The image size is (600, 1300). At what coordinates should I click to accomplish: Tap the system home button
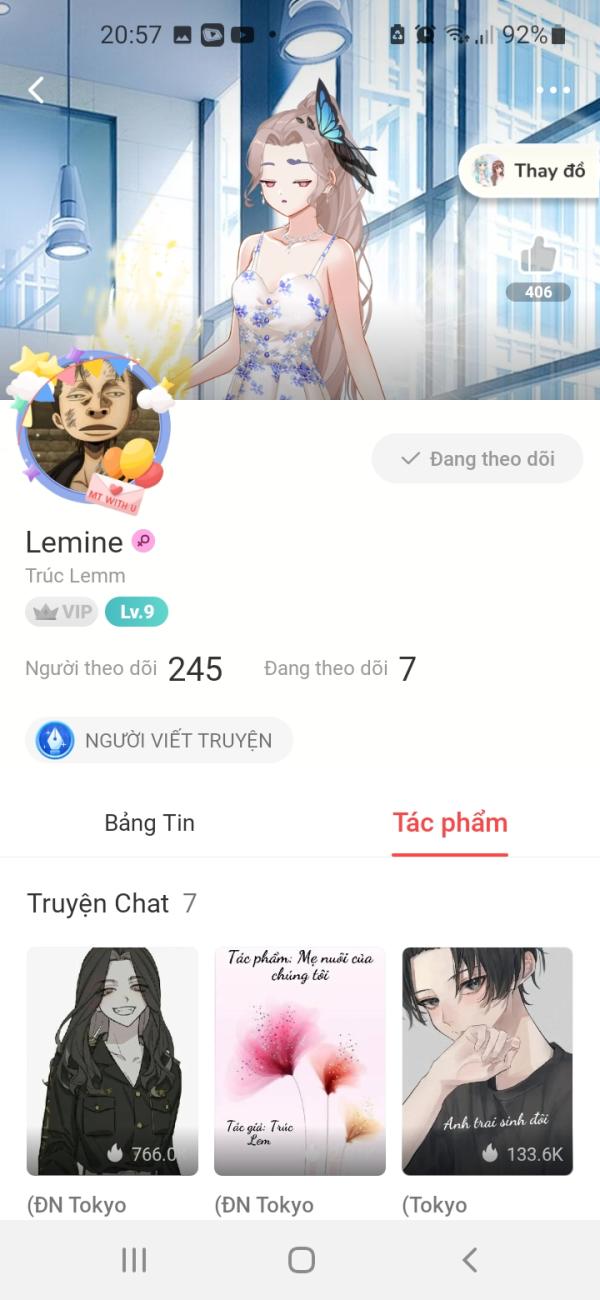tap(301, 1260)
